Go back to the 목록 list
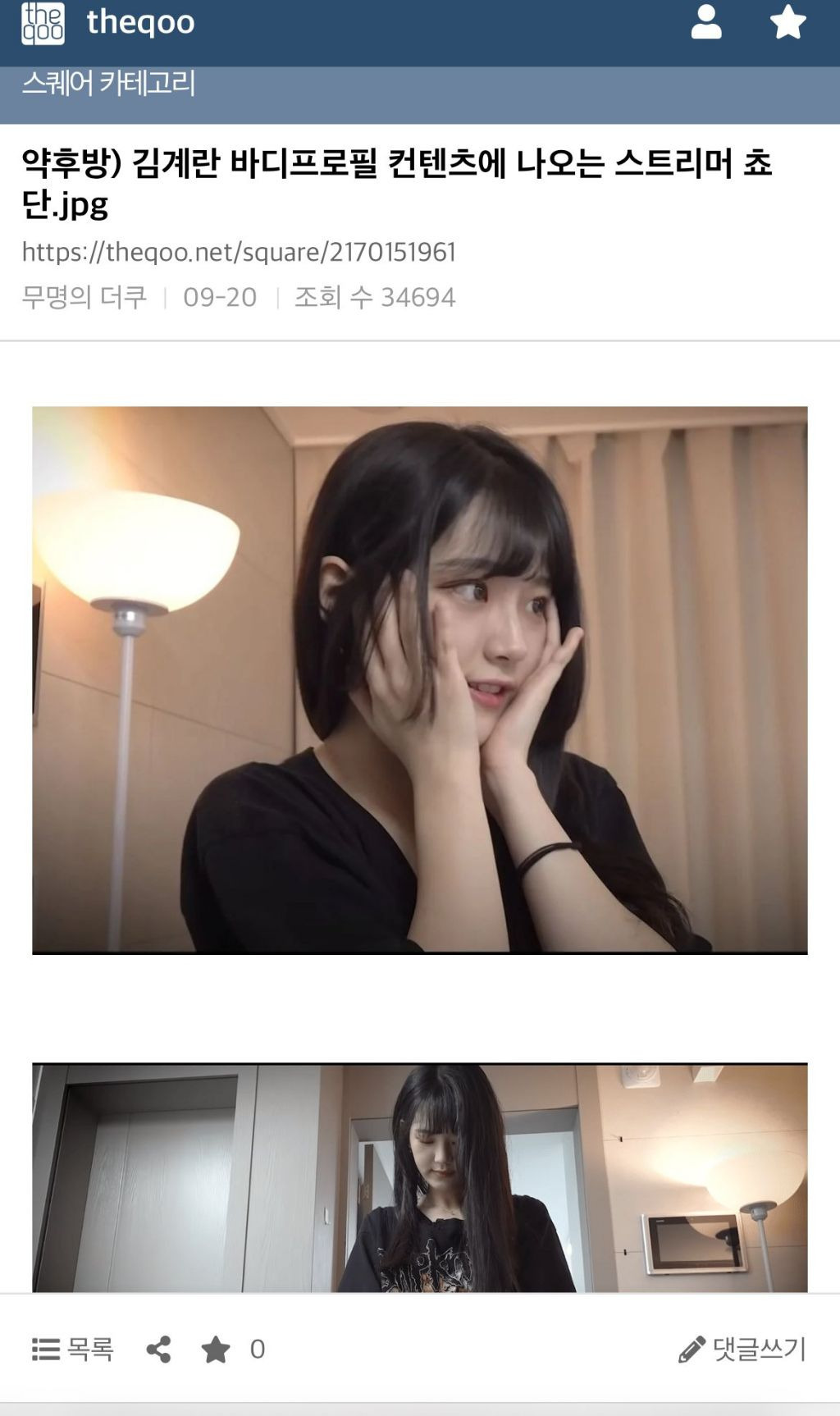The height and width of the screenshot is (1416, 840). click(72, 1349)
